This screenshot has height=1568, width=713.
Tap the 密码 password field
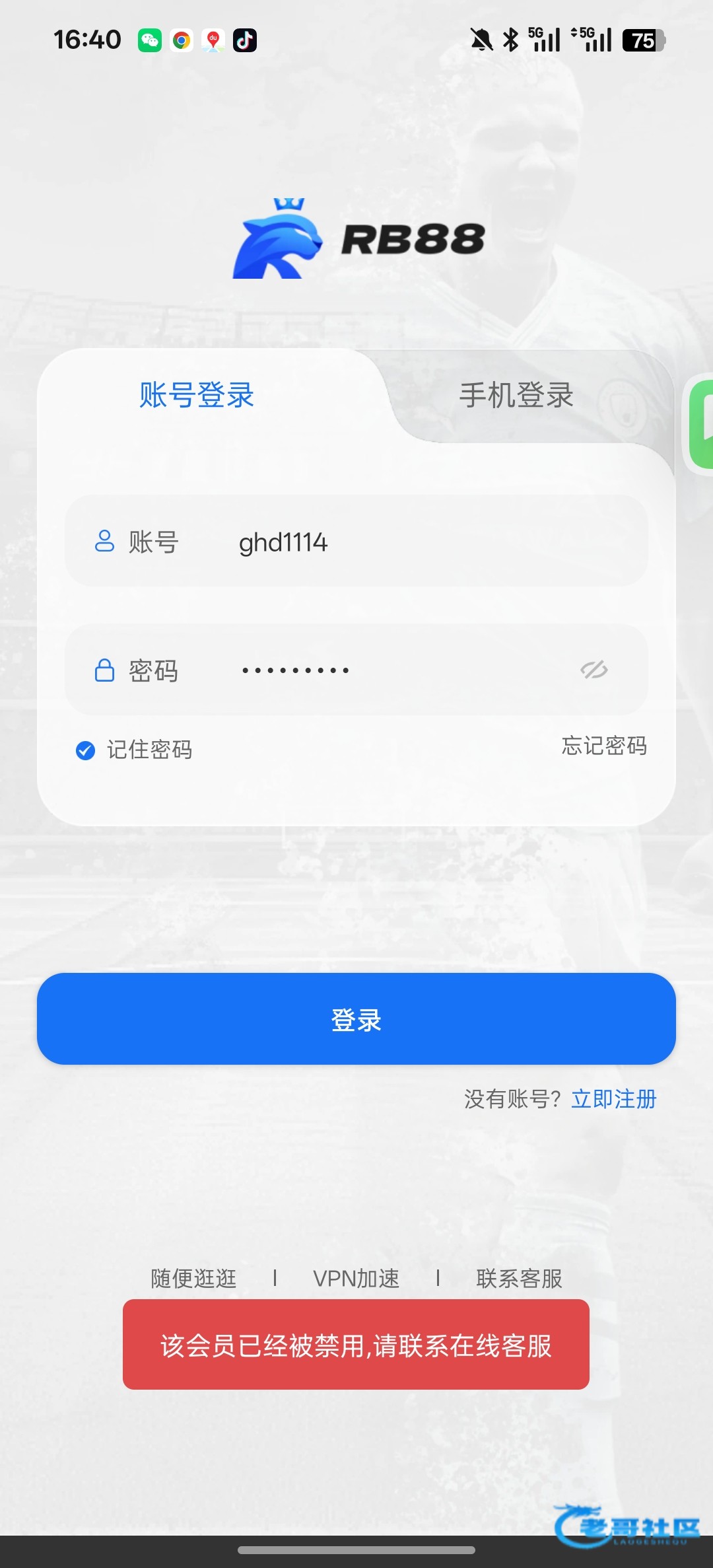click(x=356, y=670)
